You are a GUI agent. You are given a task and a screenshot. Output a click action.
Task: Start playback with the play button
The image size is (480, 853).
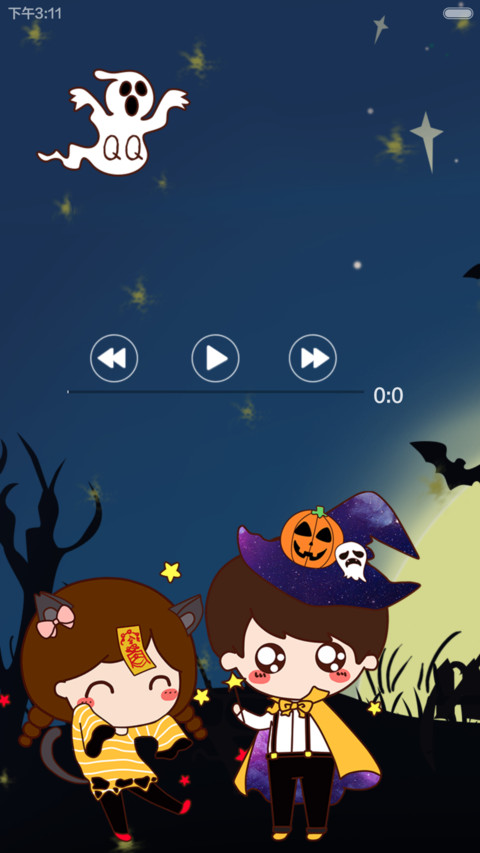point(216,358)
